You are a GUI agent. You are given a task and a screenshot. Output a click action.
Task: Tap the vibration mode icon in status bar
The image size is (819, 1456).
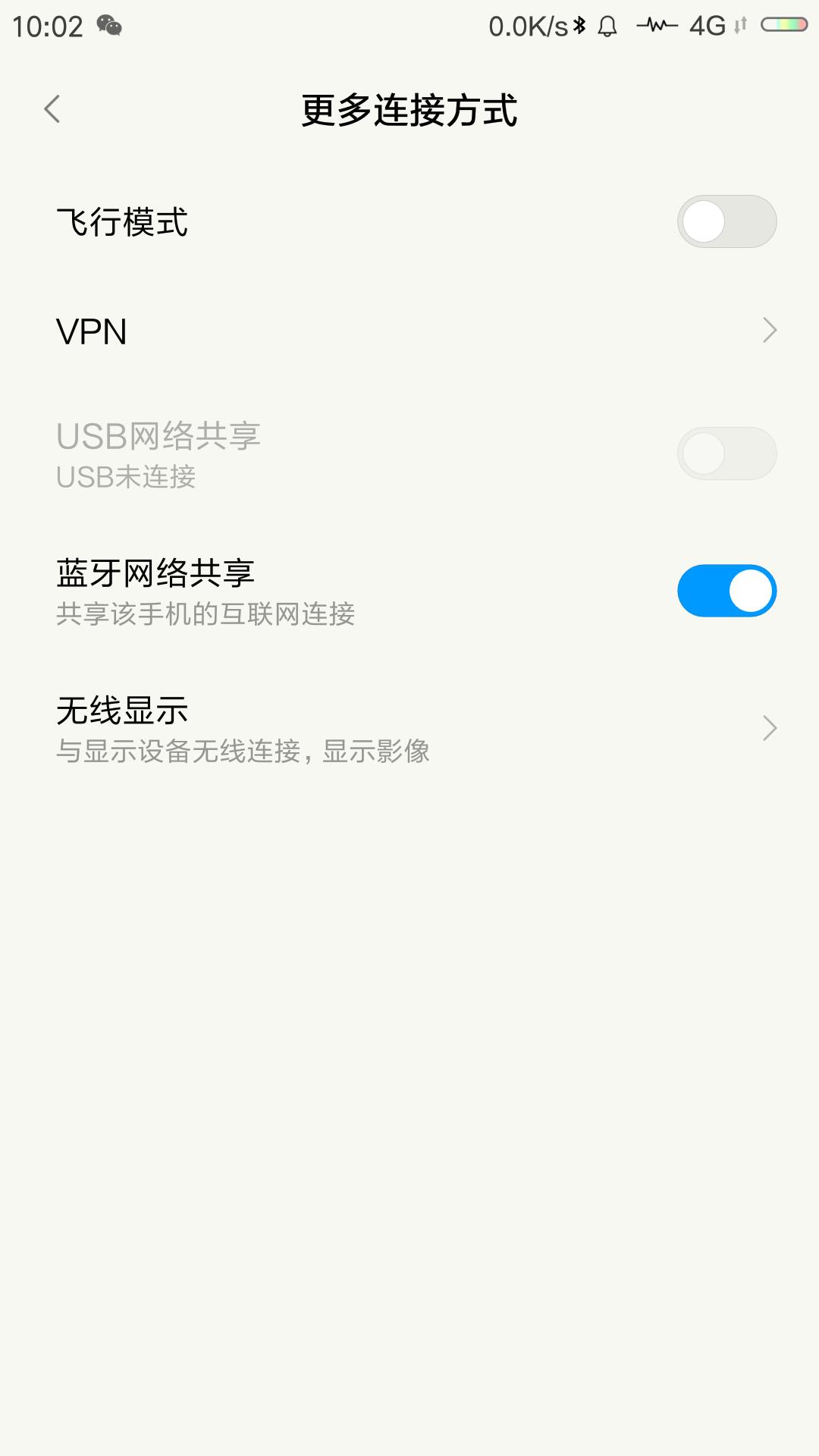coord(657,24)
